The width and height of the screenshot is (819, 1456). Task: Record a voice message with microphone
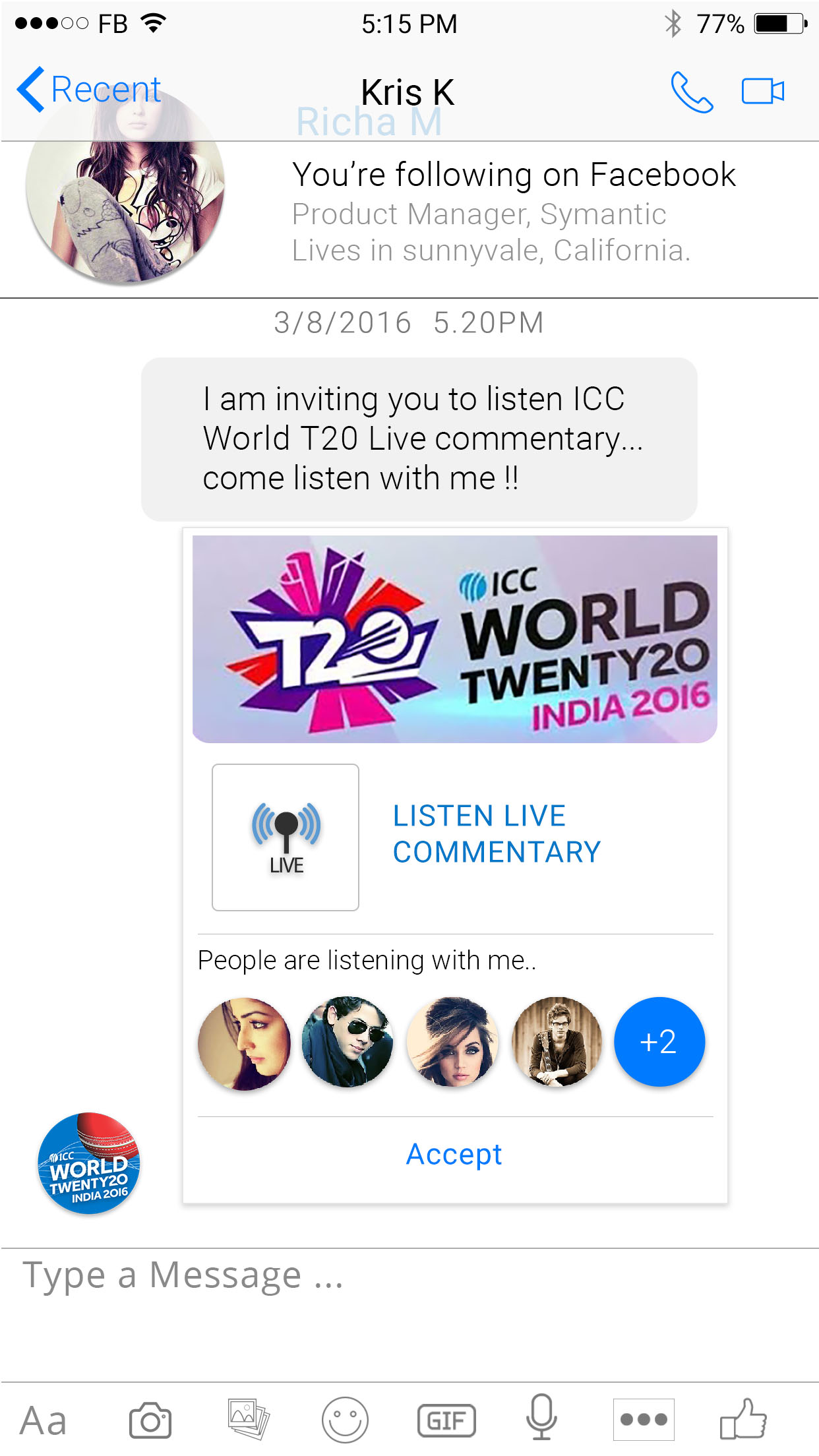[x=541, y=1418]
